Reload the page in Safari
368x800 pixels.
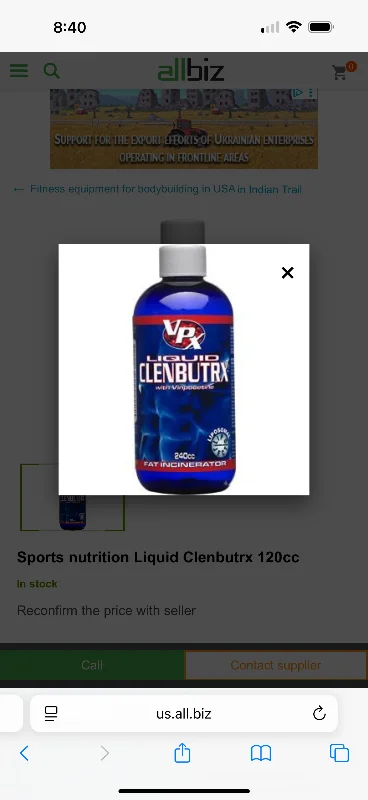(319, 713)
